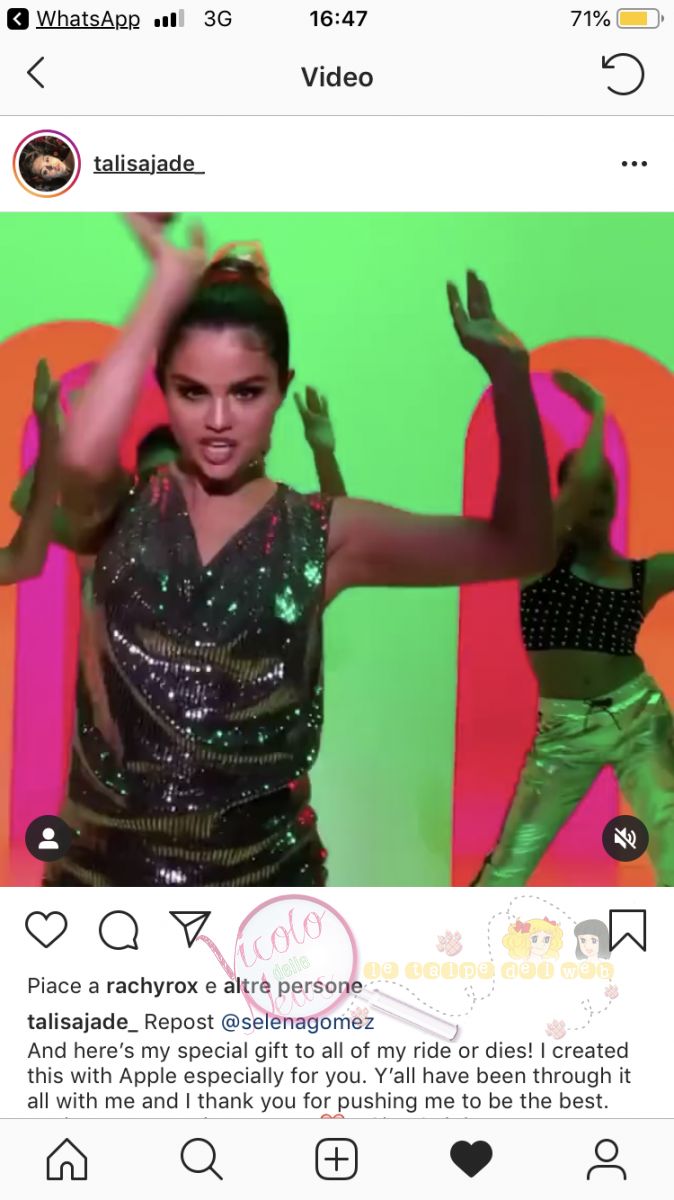Unmute the video sound

point(625,839)
